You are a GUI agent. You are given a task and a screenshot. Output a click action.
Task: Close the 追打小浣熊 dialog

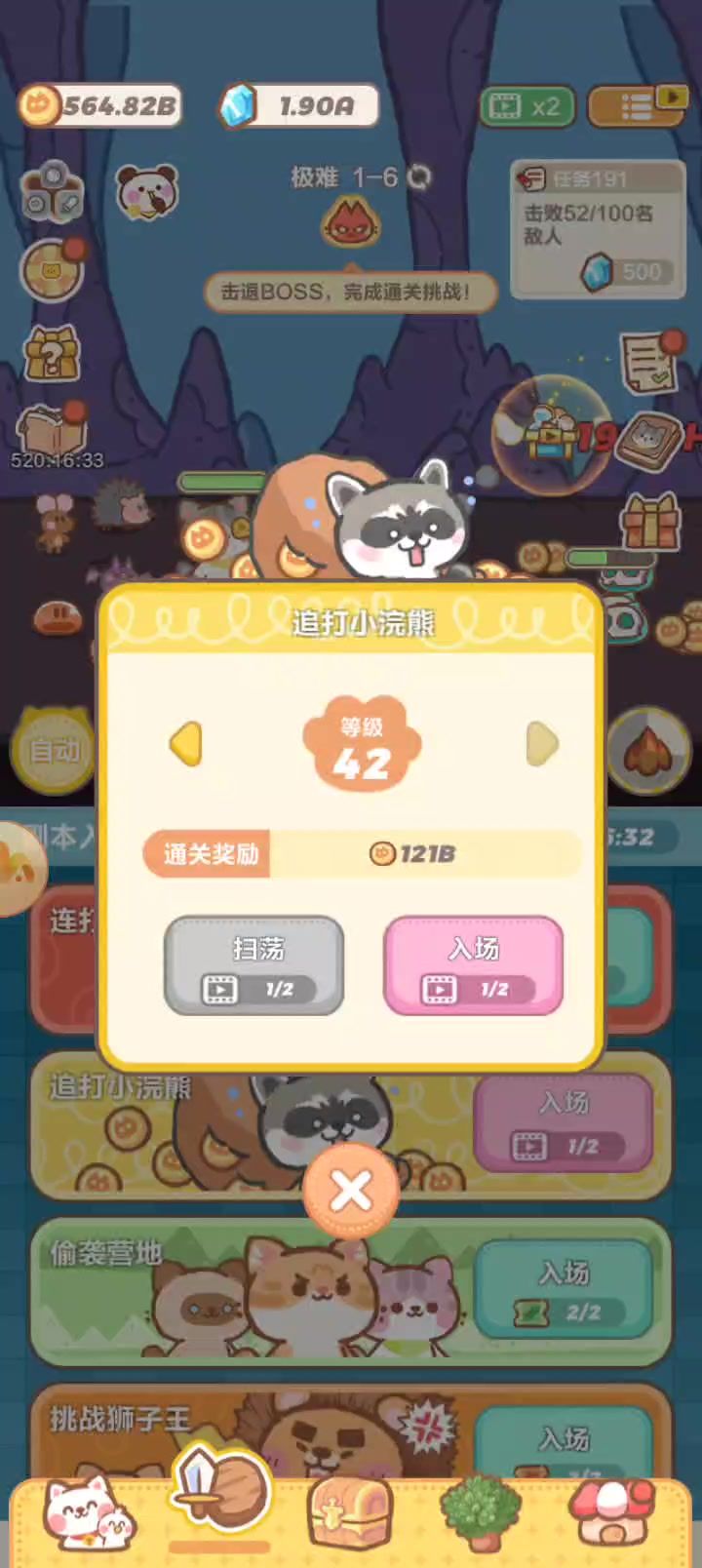pyautogui.click(x=351, y=1191)
